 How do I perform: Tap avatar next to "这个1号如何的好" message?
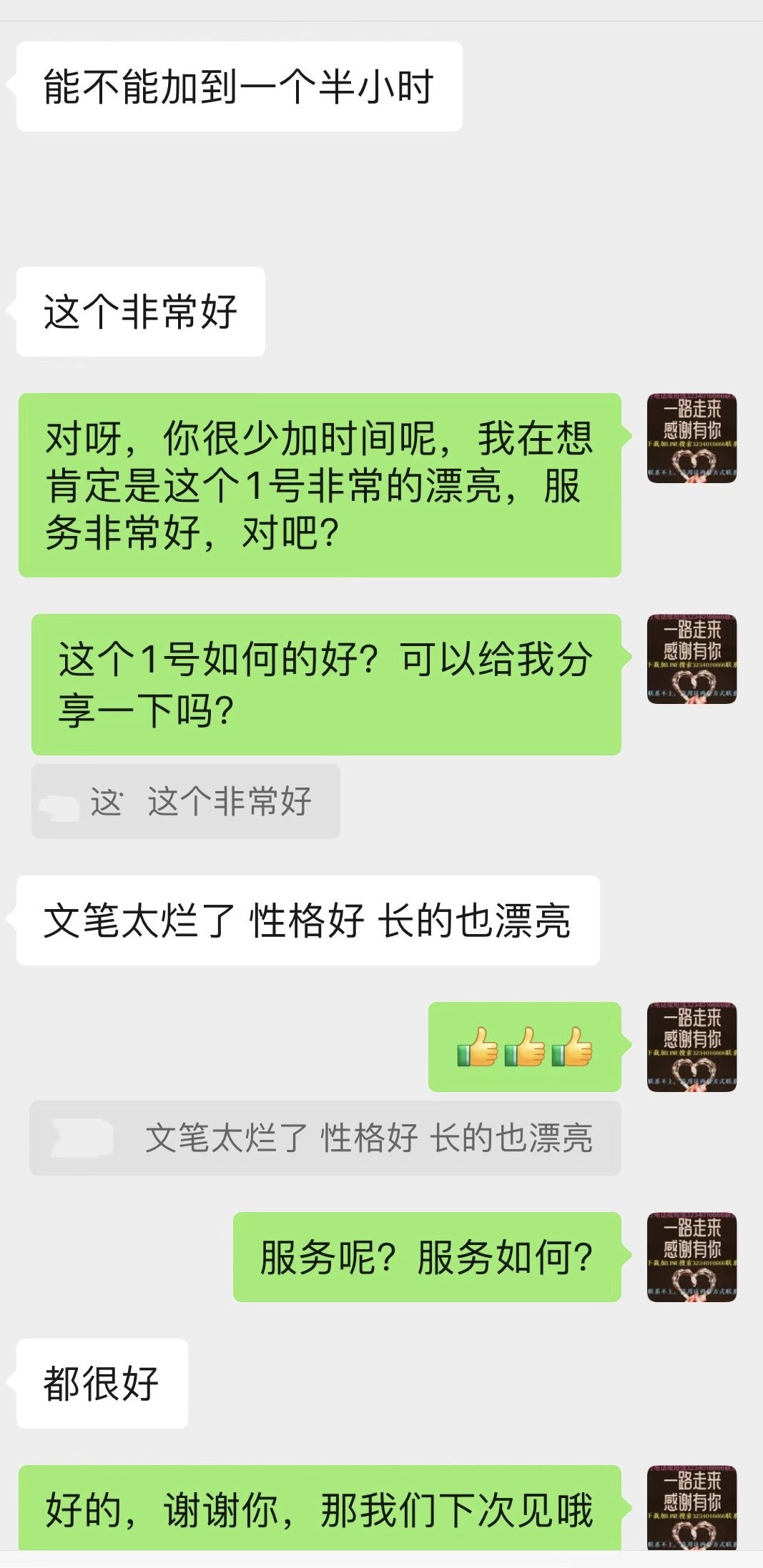click(x=691, y=659)
